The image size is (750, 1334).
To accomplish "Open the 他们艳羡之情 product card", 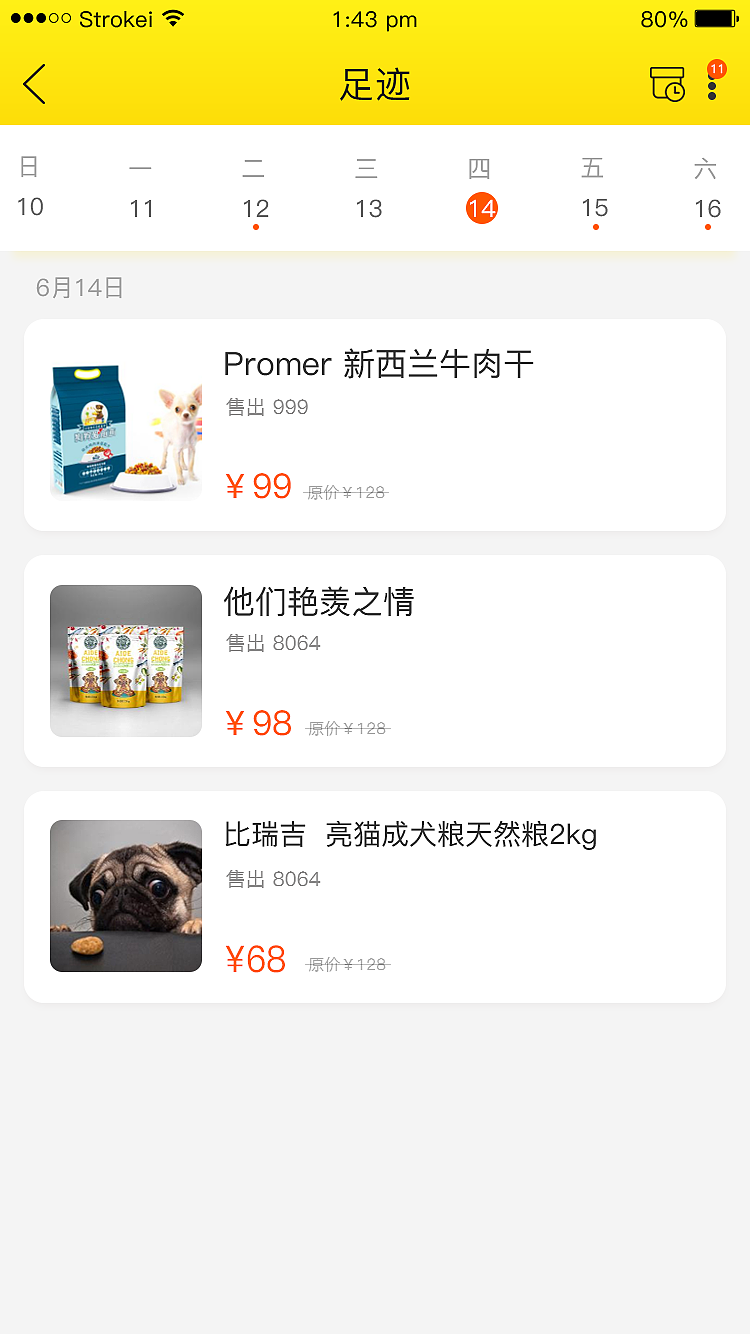I will pyautogui.click(x=375, y=661).
